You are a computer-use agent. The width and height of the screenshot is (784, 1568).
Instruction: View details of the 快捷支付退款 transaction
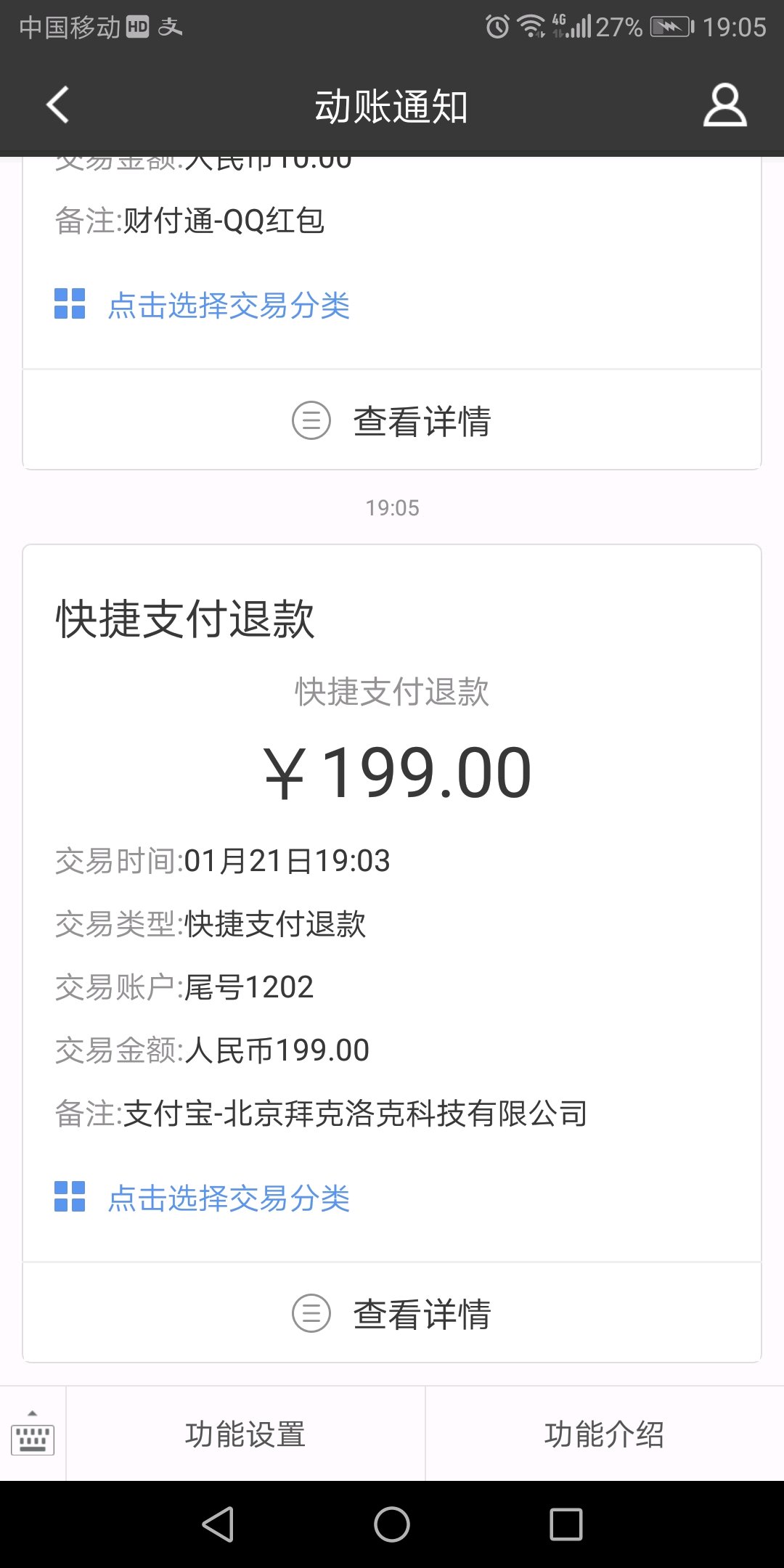coord(392,1314)
